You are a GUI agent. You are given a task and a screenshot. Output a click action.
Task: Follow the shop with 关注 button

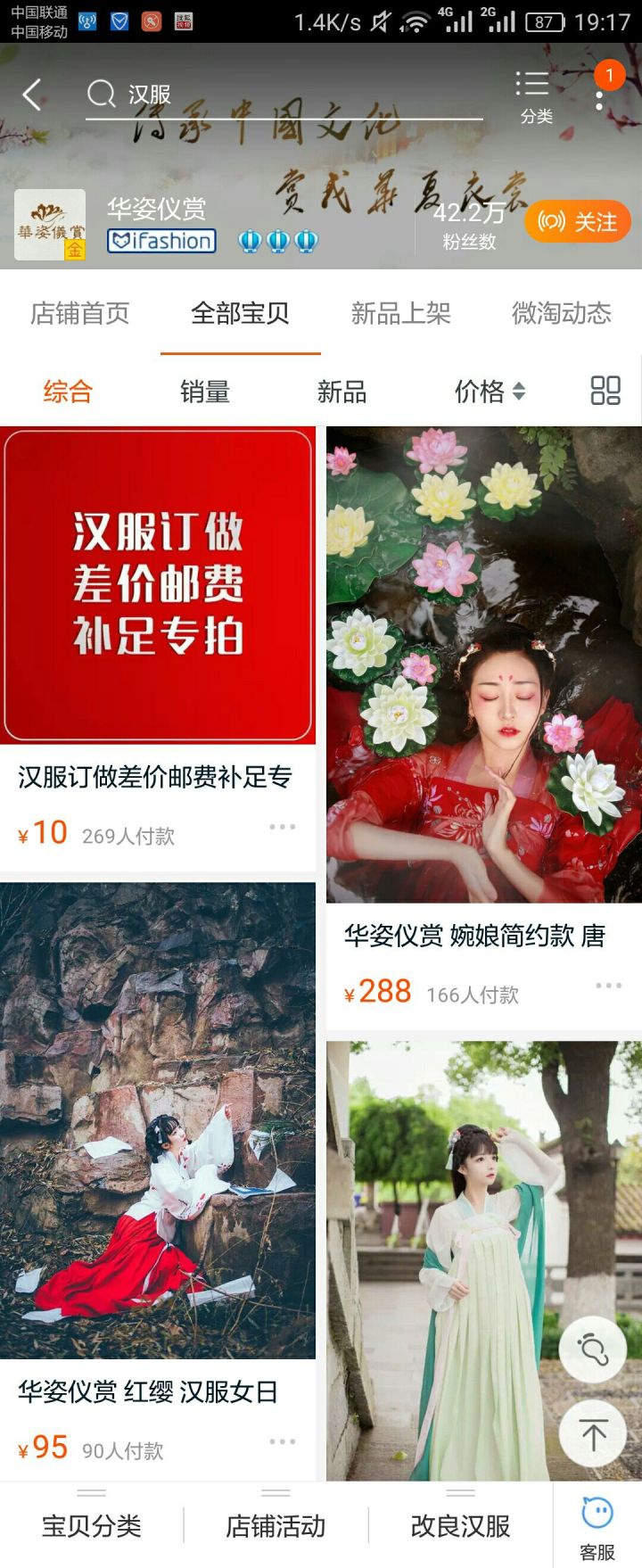point(578,221)
